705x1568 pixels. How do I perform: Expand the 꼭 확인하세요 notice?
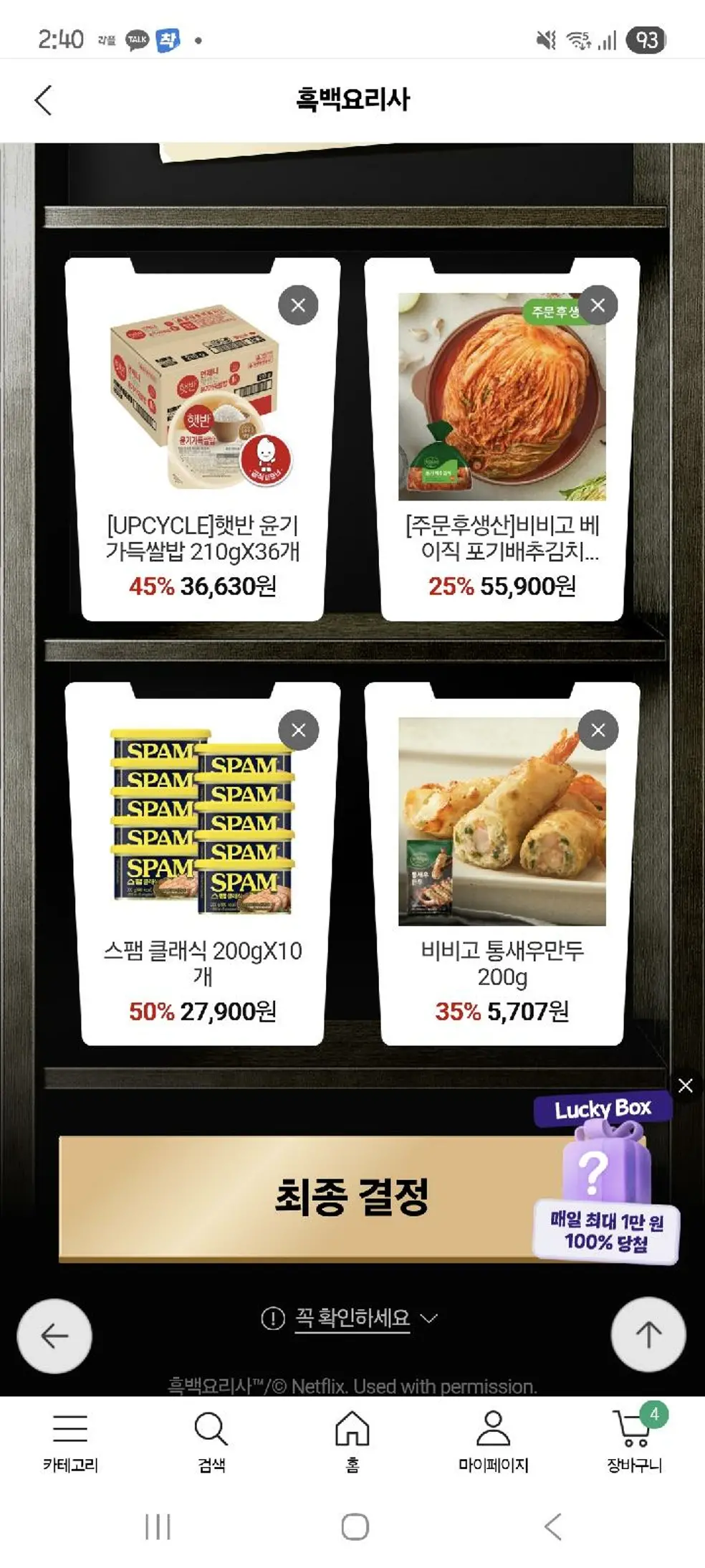[x=351, y=1318]
